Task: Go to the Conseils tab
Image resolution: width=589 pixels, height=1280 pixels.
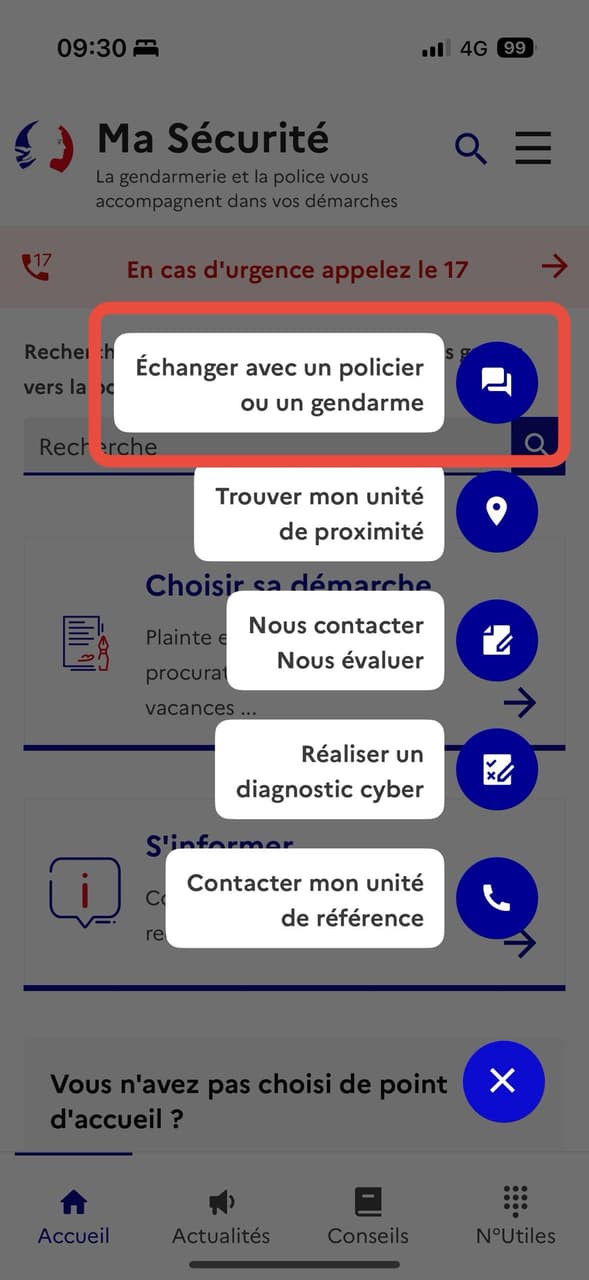Action: point(368,1217)
